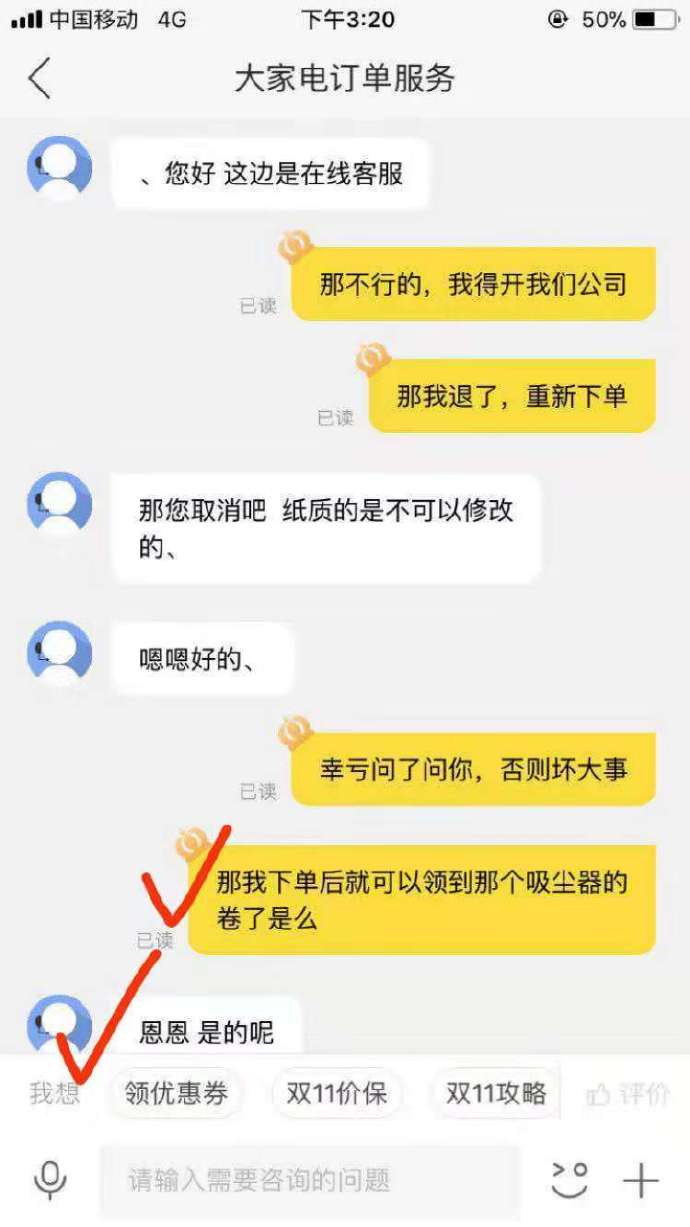Go back from 大家电订单服务 chat
The height and width of the screenshot is (1227, 690).
click(39, 79)
